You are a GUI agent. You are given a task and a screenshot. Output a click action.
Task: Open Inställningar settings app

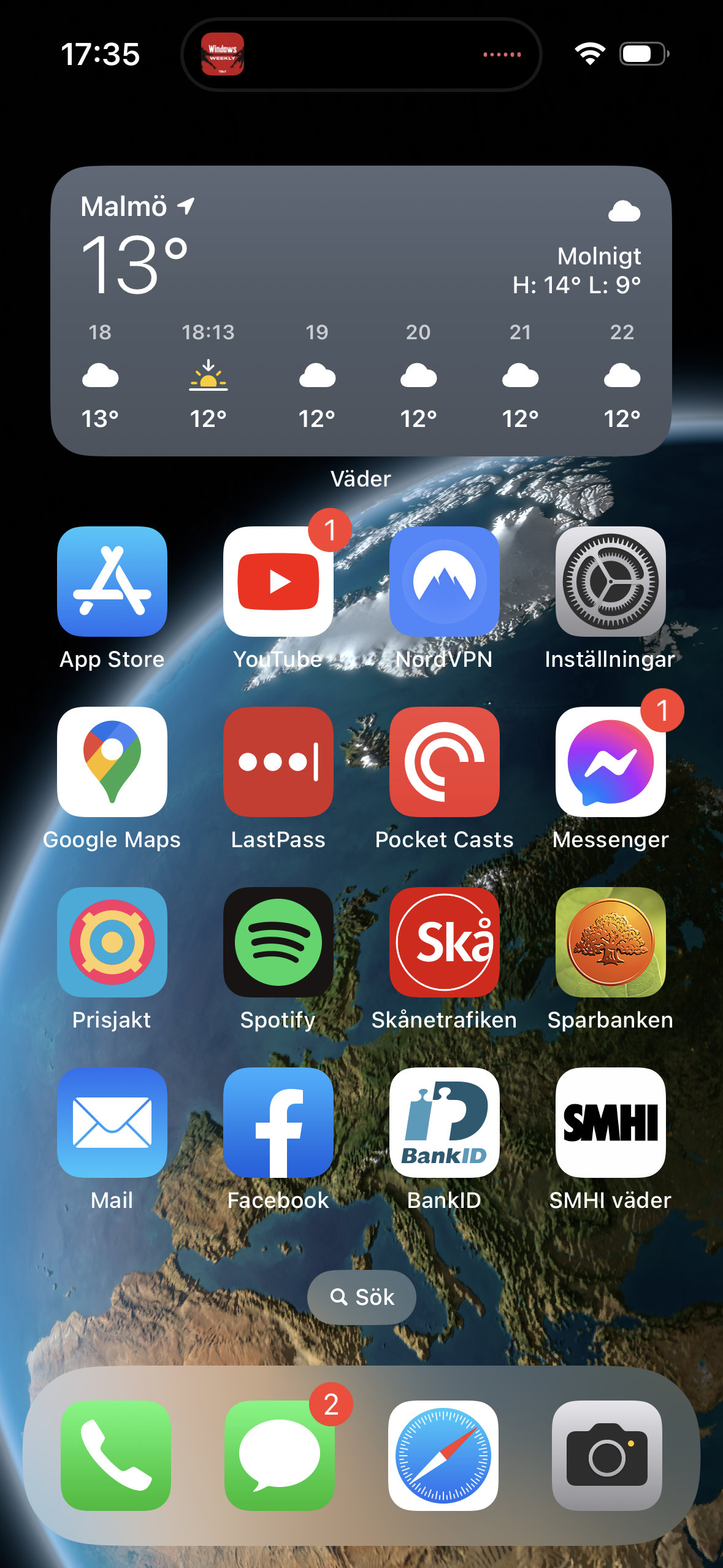610,581
